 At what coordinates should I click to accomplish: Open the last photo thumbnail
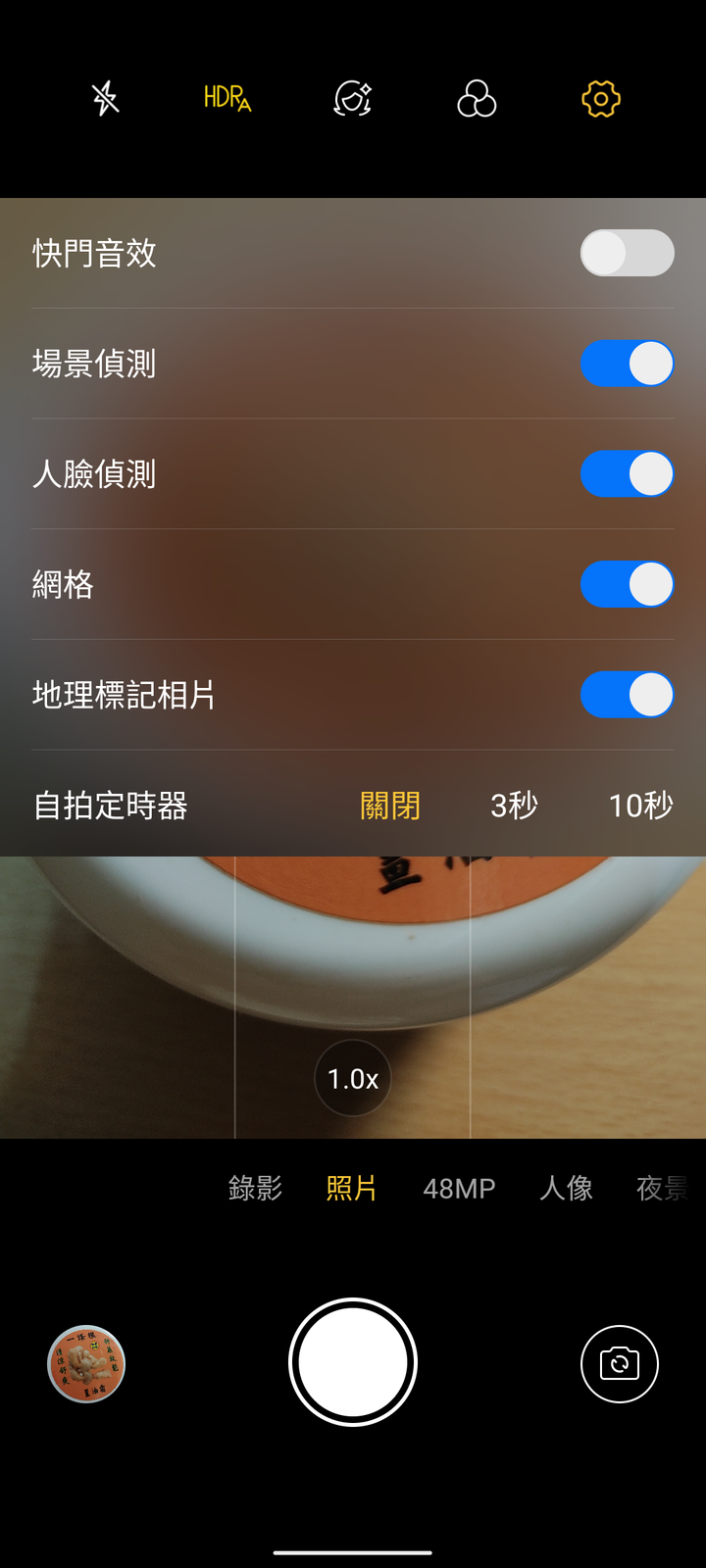click(86, 1363)
